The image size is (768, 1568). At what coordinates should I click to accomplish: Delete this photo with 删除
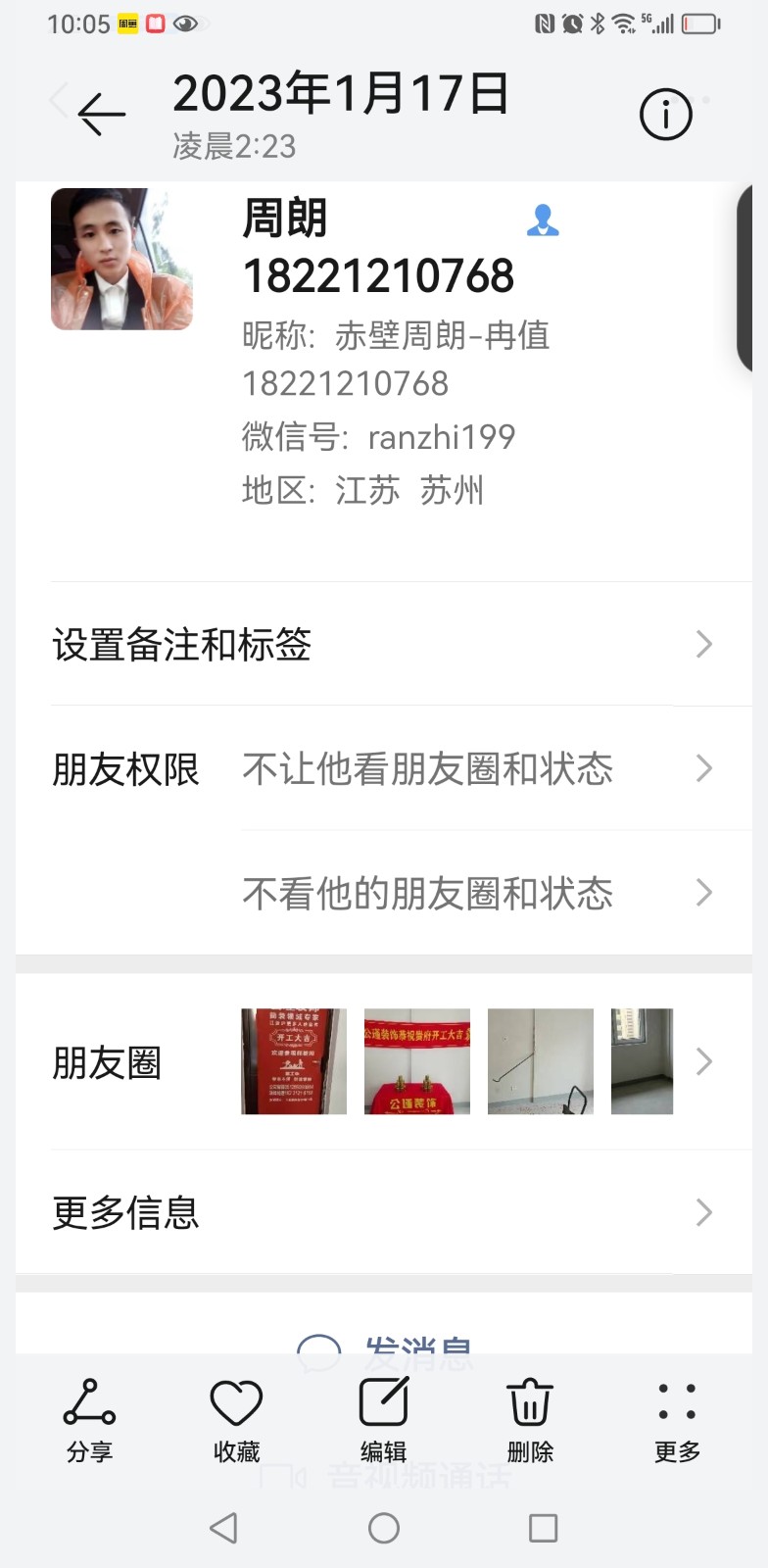click(530, 1419)
